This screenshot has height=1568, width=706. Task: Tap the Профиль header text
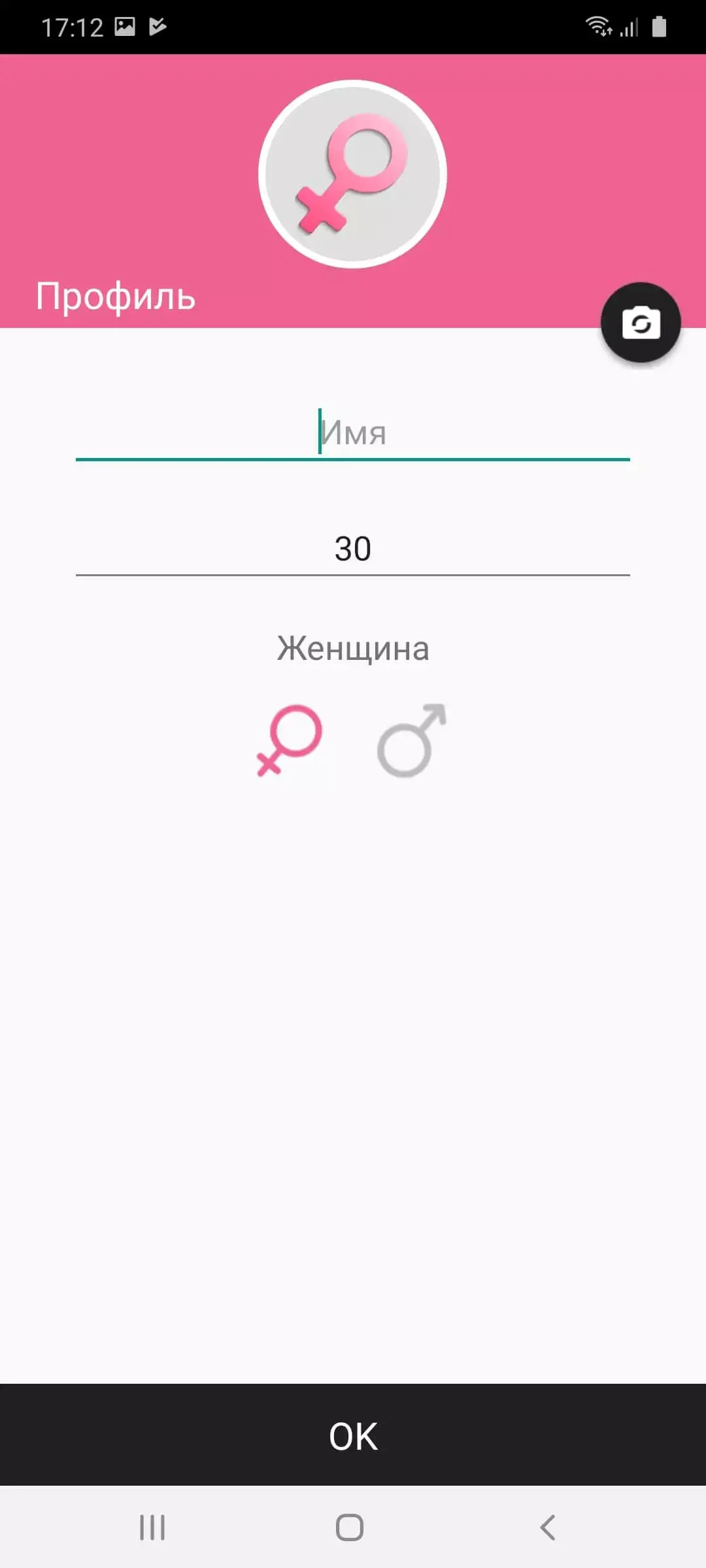115,296
